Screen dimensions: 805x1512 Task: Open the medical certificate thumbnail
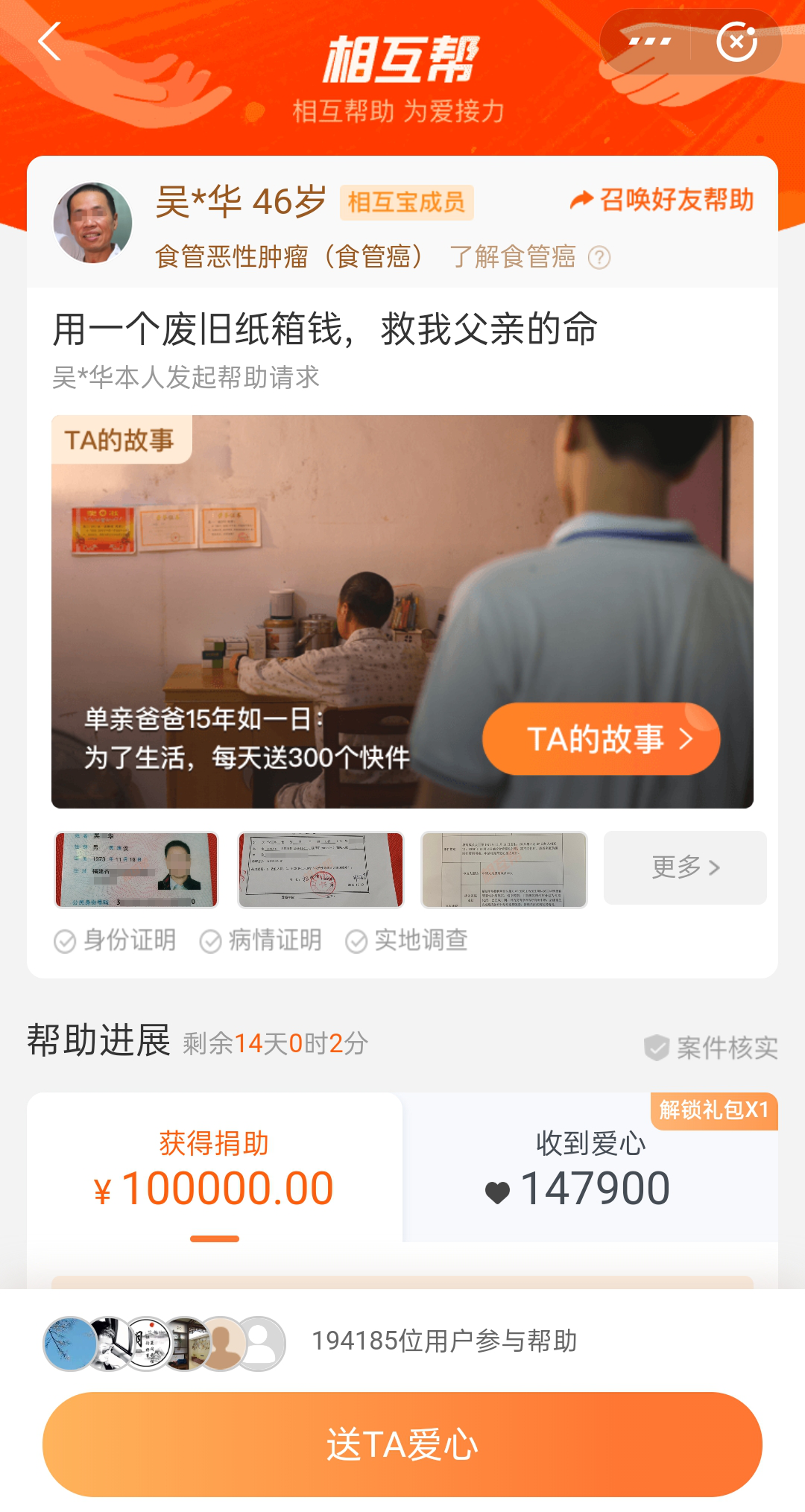coord(321,870)
